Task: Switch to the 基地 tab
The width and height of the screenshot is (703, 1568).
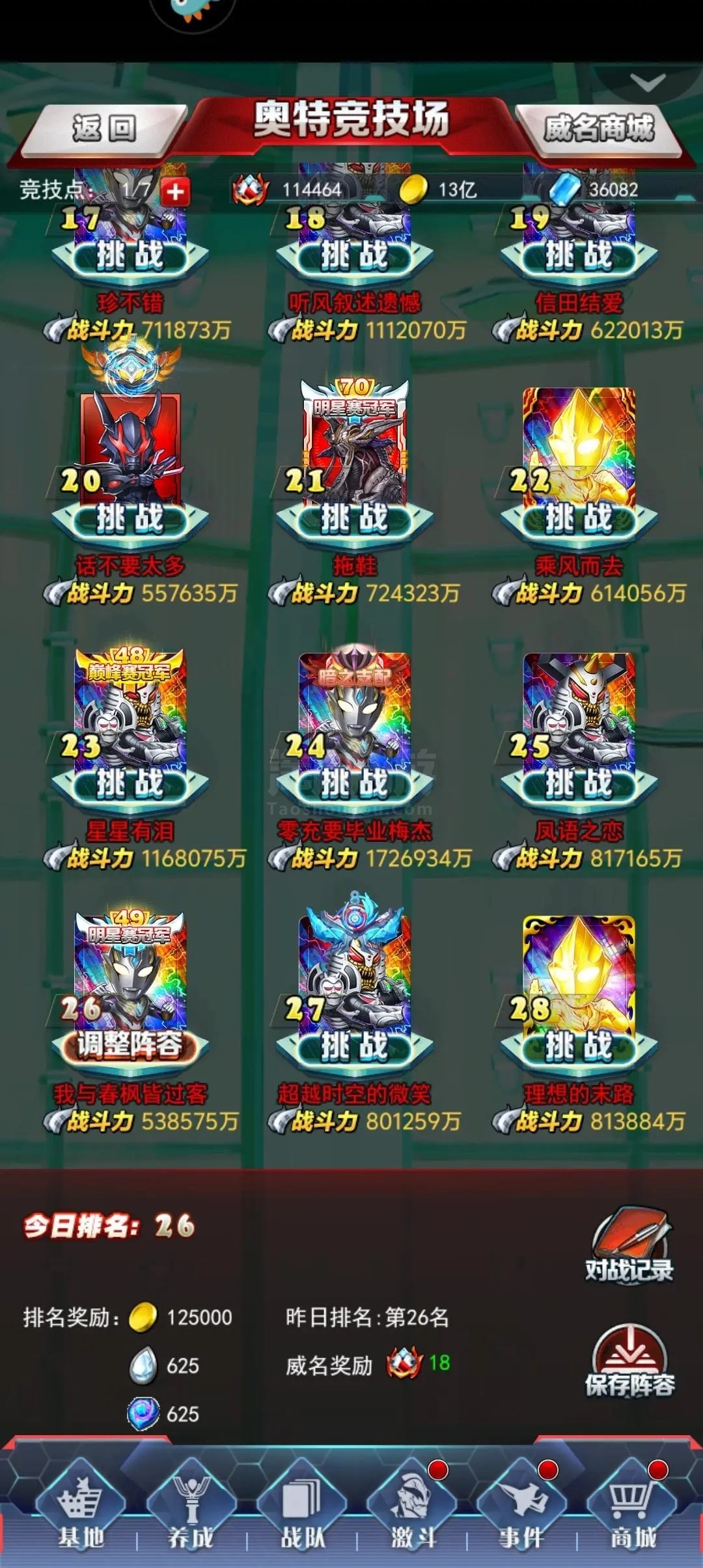Action: click(81, 1511)
